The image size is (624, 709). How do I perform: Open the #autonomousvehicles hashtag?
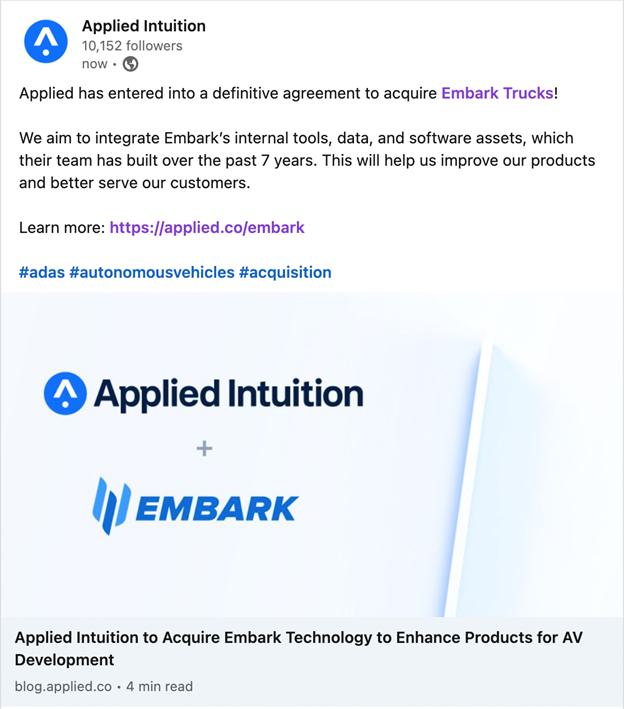152,272
